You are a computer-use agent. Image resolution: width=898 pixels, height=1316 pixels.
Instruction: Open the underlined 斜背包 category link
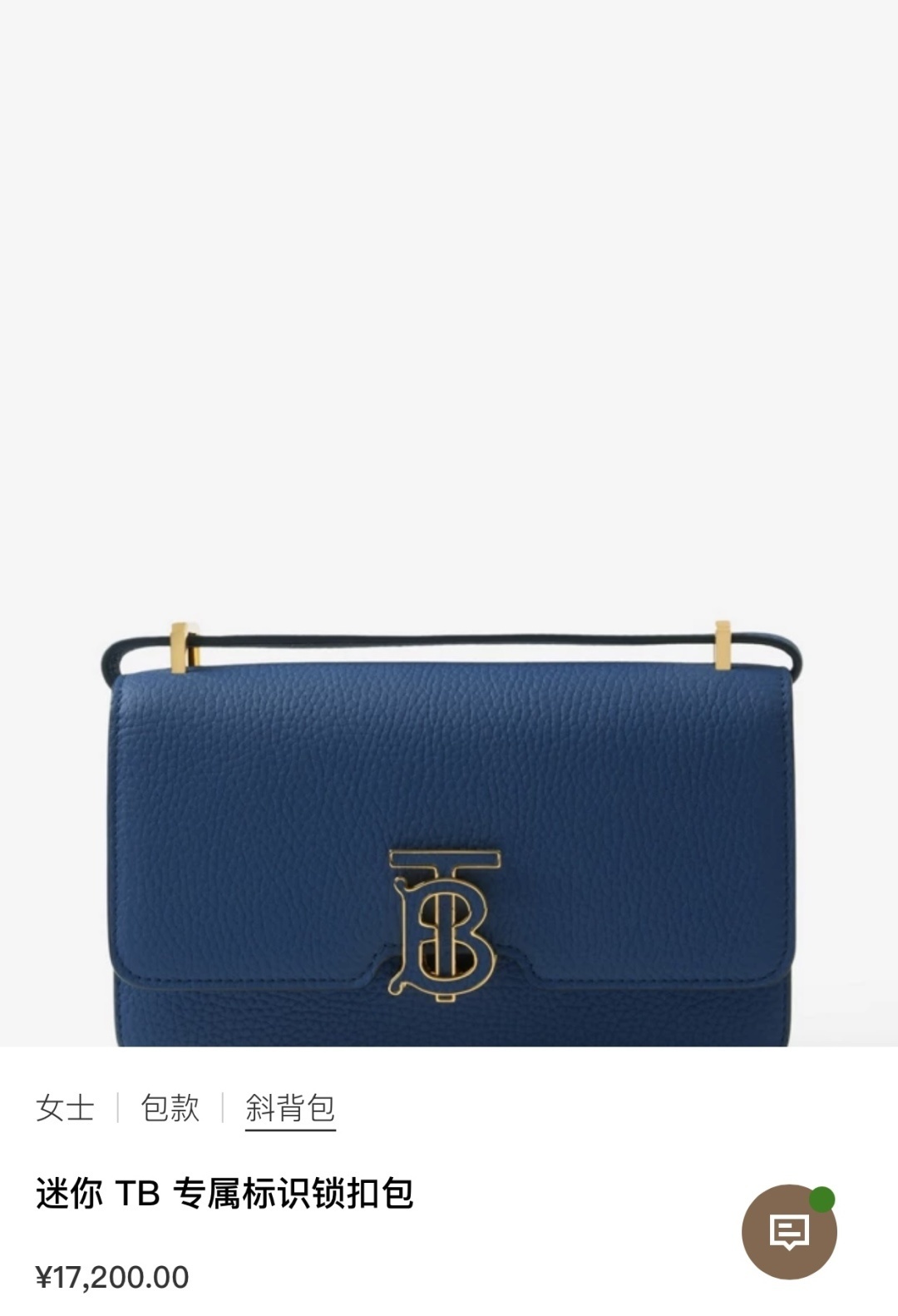coord(290,1108)
